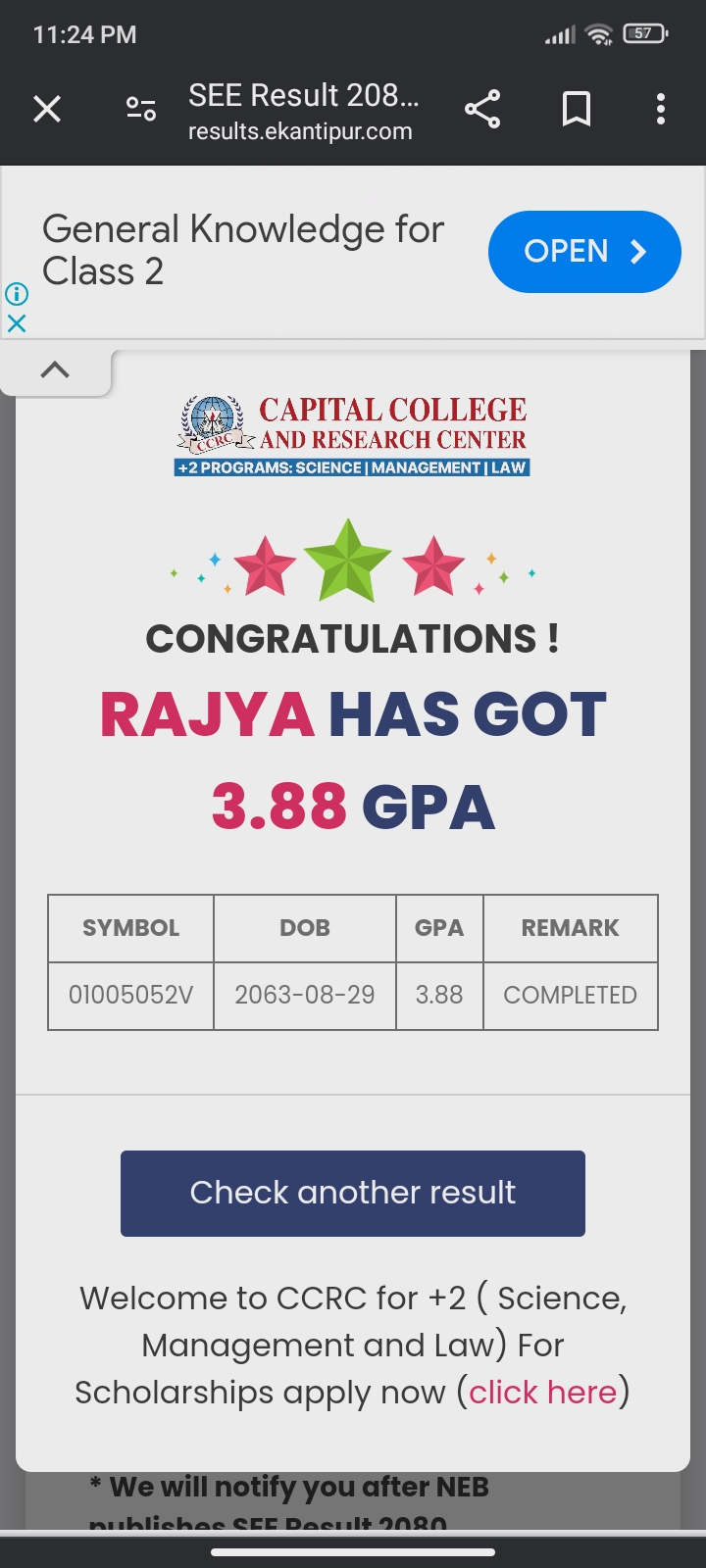Viewport: 706px width, 1568px height.
Task: Follow the scholarship 'click here' link
Action: click(x=542, y=1392)
